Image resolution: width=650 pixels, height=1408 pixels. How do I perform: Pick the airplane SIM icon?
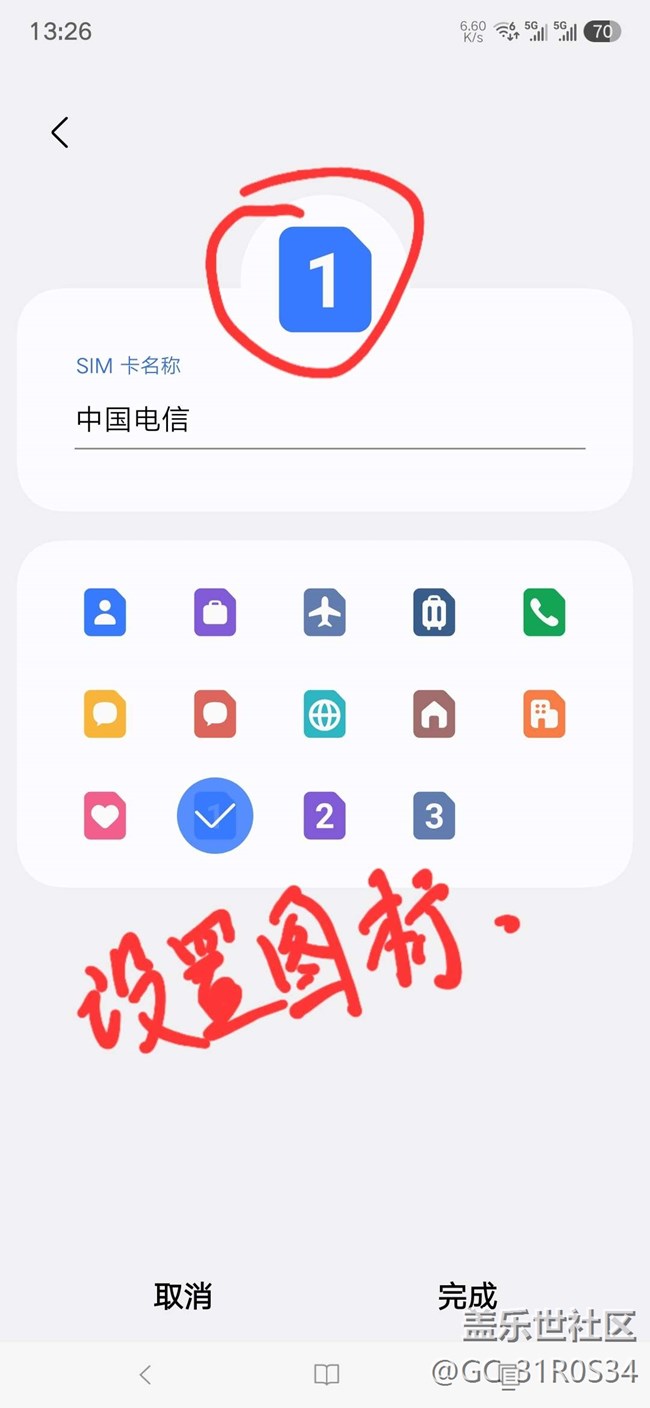tap(325, 613)
